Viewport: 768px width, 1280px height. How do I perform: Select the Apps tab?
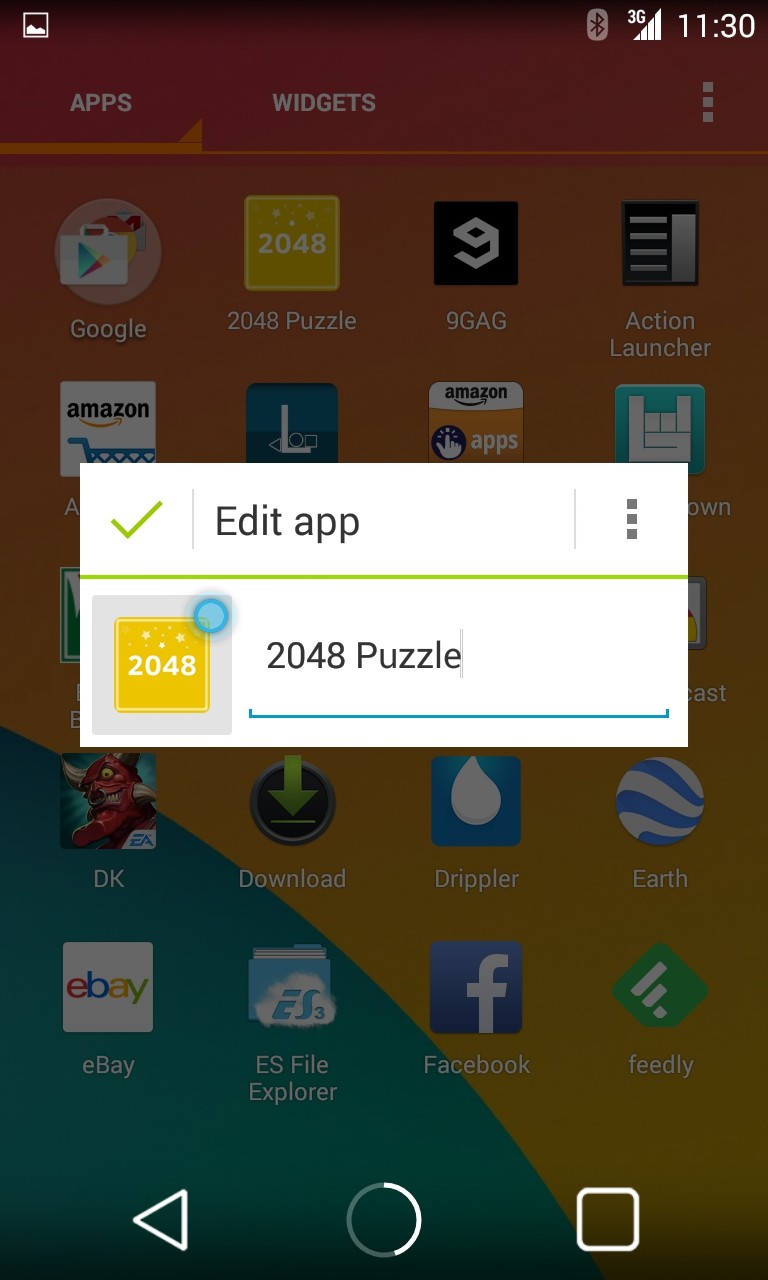pyautogui.click(x=101, y=103)
